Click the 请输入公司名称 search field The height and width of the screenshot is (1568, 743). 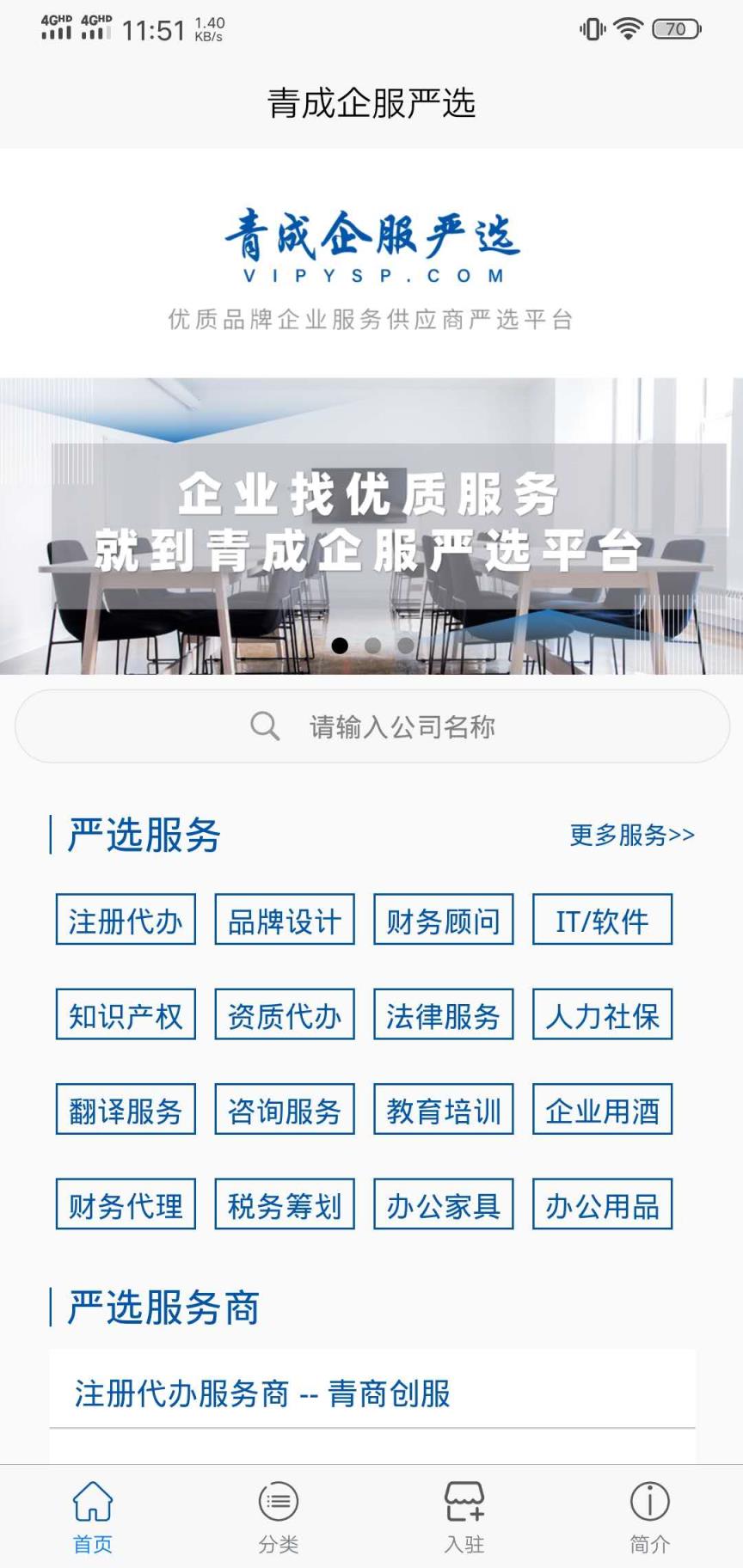pyautogui.click(x=402, y=726)
